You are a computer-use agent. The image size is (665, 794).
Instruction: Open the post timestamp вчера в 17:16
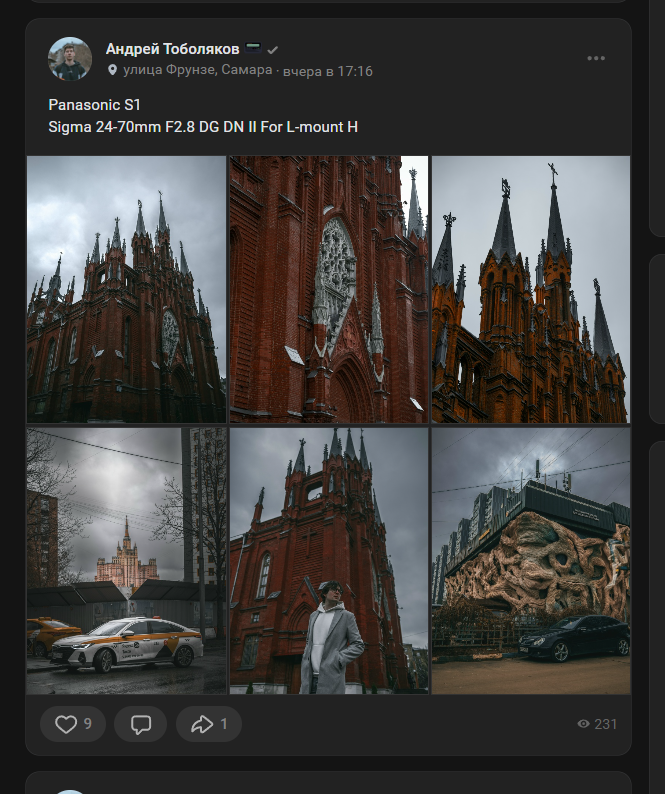(328, 71)
